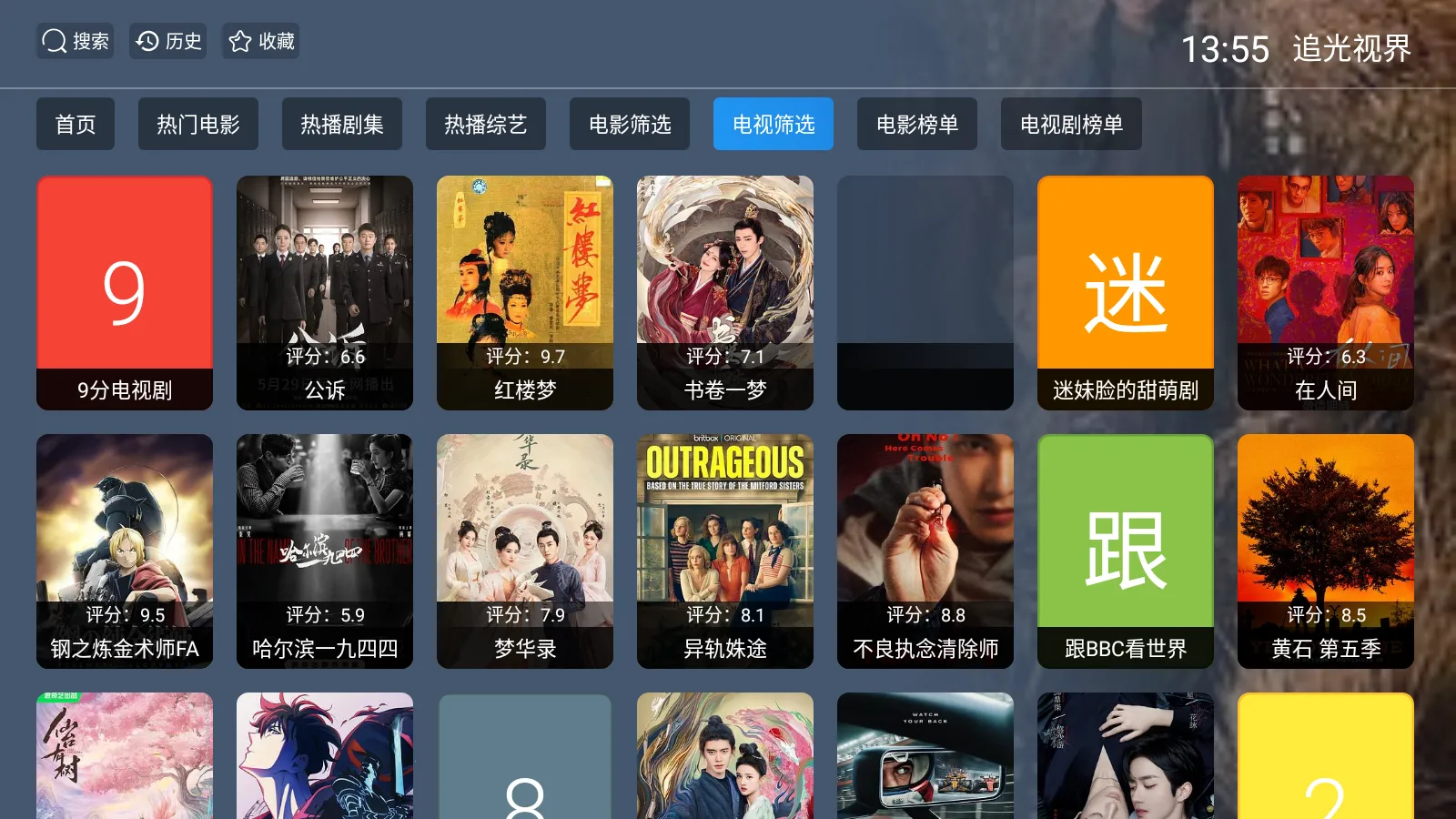Open the 迷妹脸的甜萌剧 collection

tap(1126, 292)
